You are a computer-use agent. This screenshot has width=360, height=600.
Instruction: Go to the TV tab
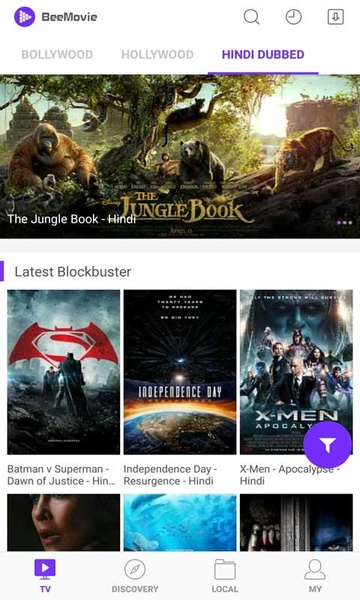pos(45,576)
